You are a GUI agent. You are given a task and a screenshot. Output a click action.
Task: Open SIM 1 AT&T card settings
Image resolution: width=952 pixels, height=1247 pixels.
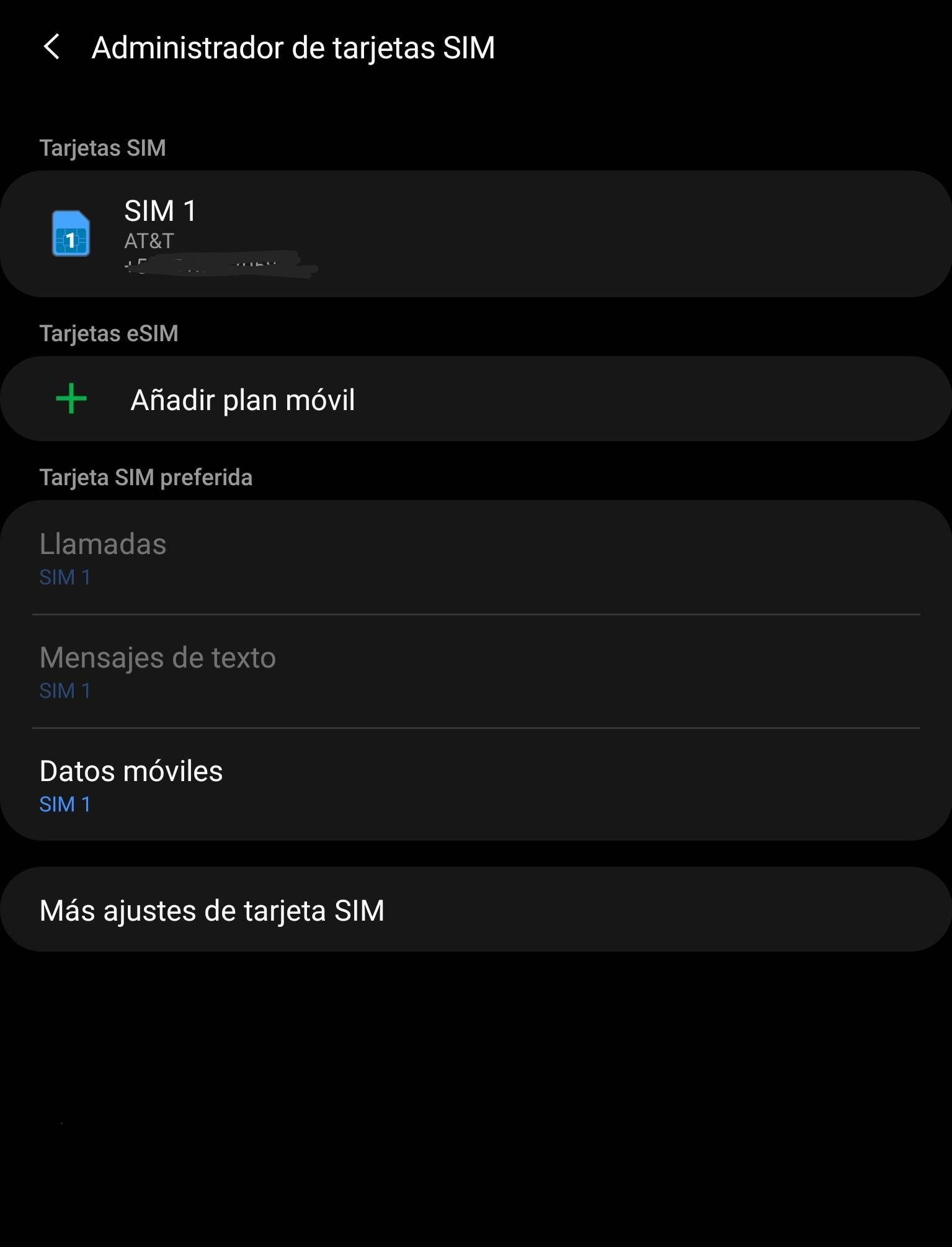tap(475, 233)
